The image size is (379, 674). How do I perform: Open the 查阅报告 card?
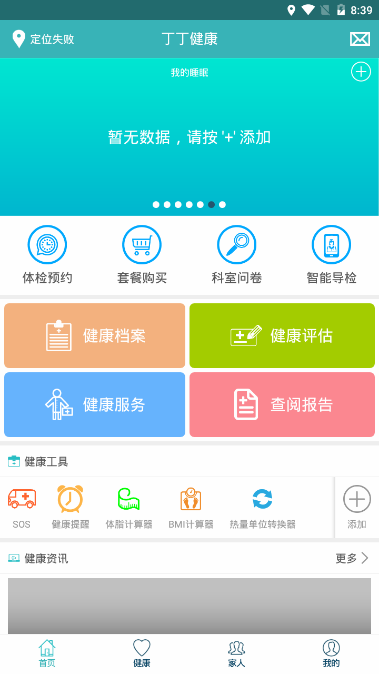[282, 404]
